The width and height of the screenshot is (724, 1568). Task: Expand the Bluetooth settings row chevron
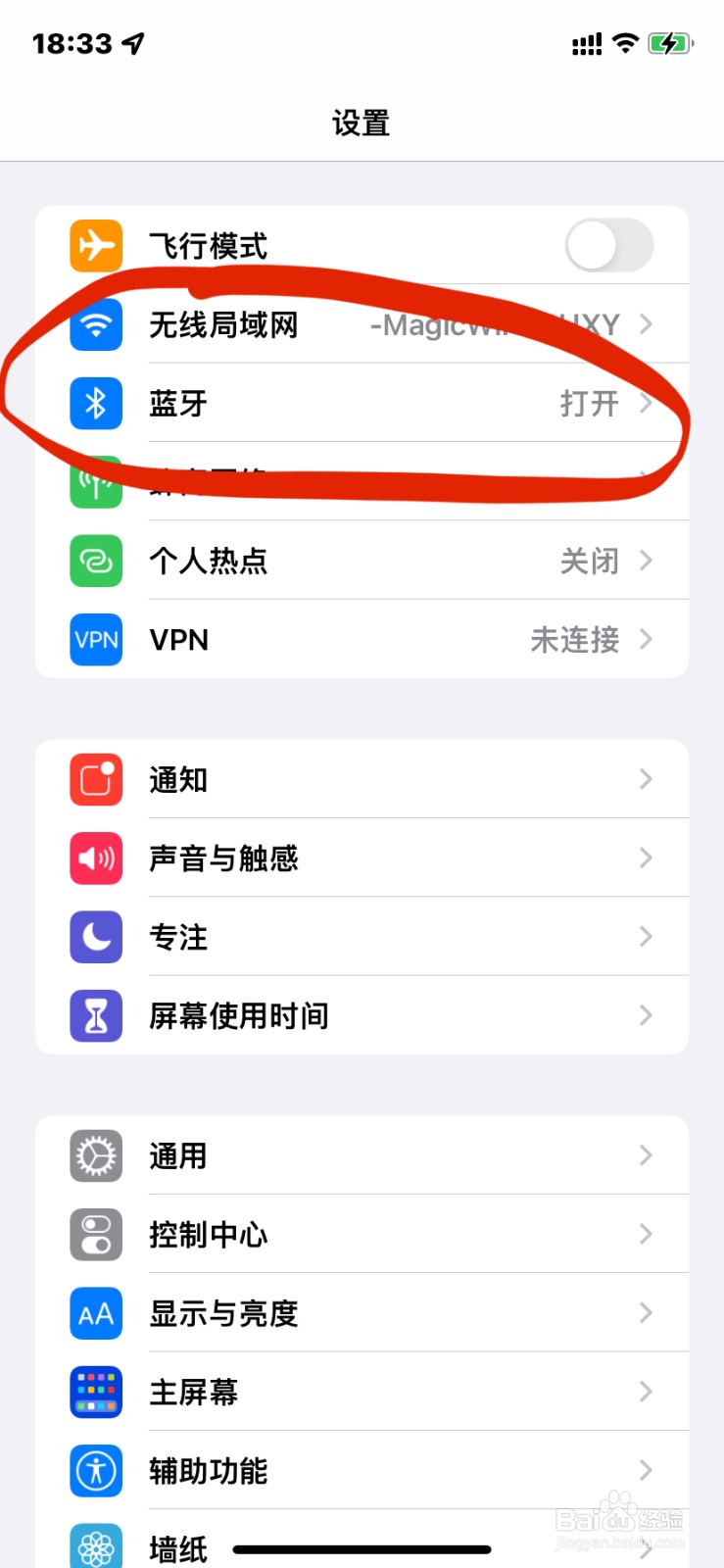(646, 404)
